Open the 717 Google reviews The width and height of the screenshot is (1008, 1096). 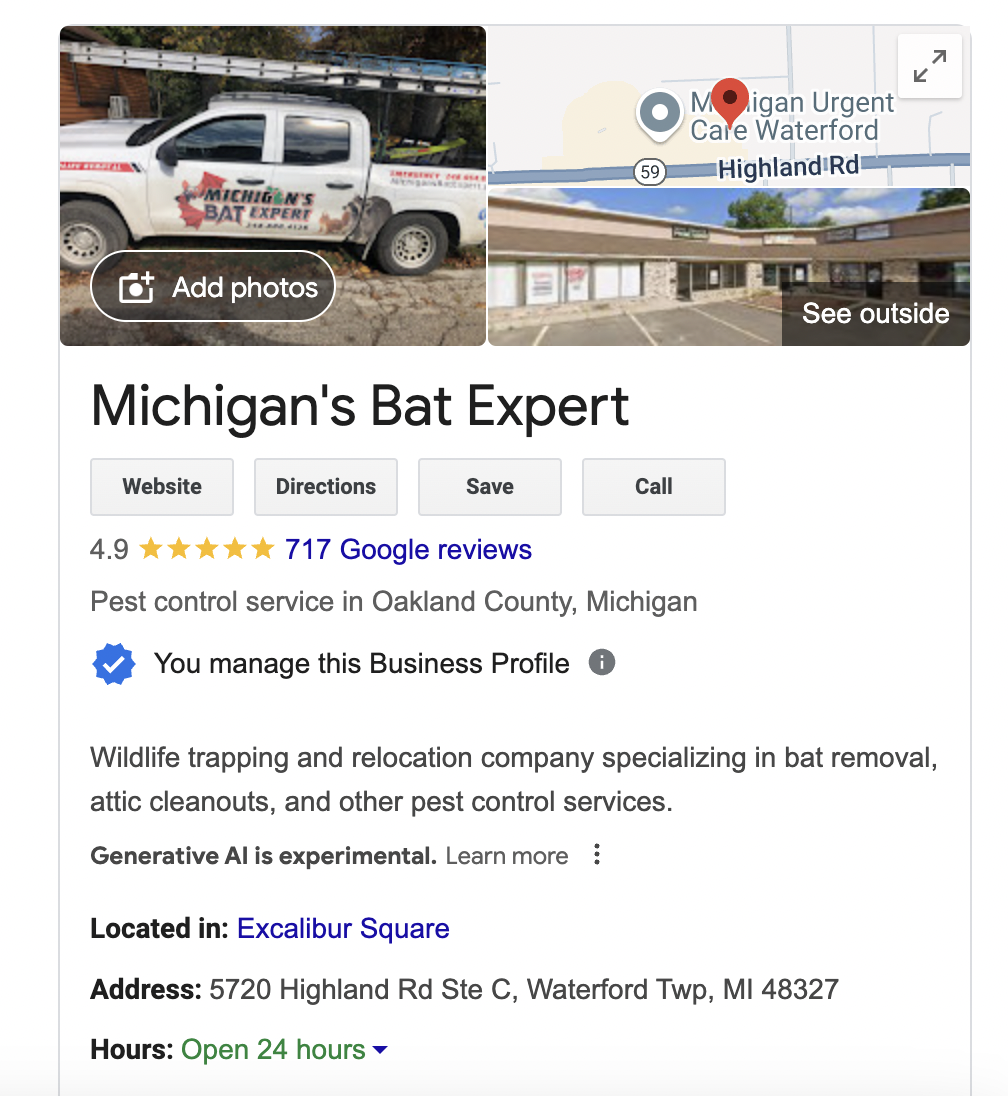click(x=408, y=549)
